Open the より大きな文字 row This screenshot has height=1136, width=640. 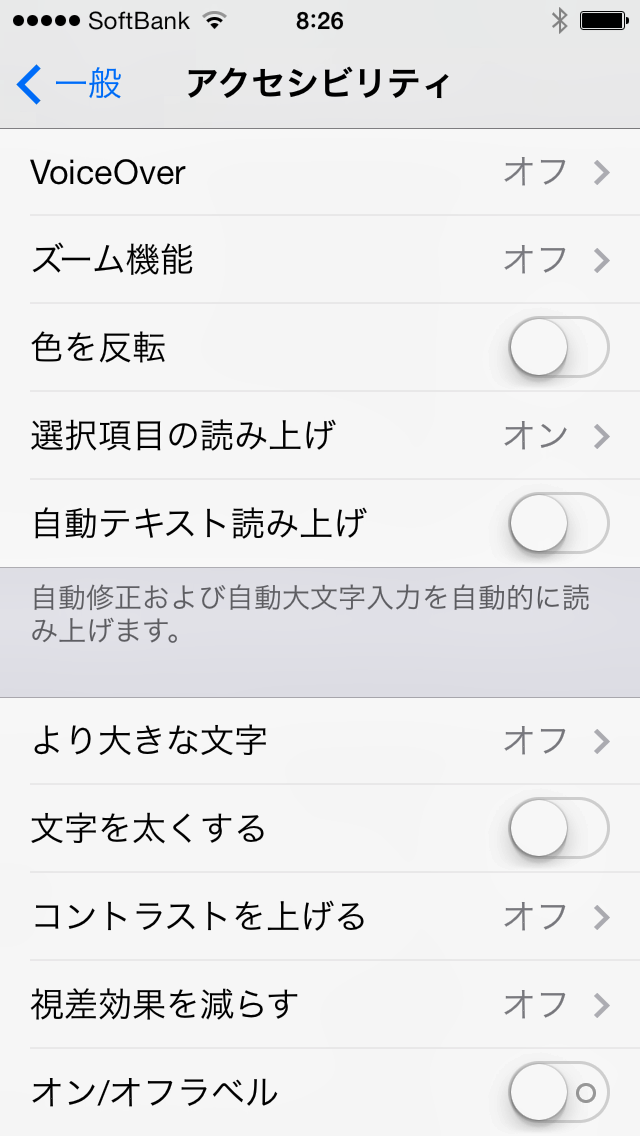320,740
